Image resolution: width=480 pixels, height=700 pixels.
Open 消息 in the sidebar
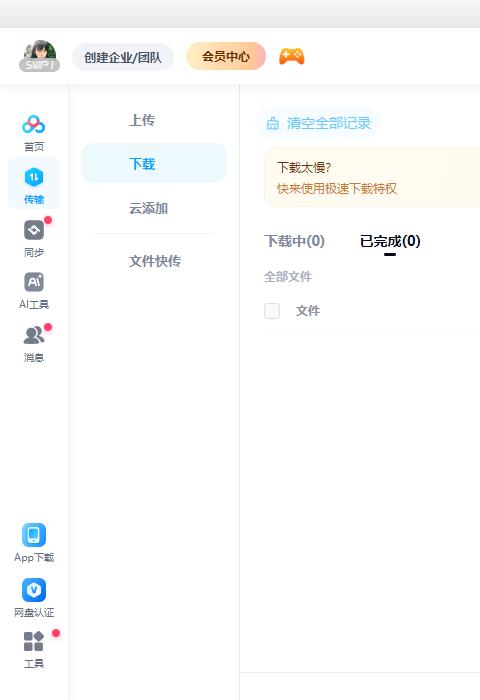pos(34,344)
